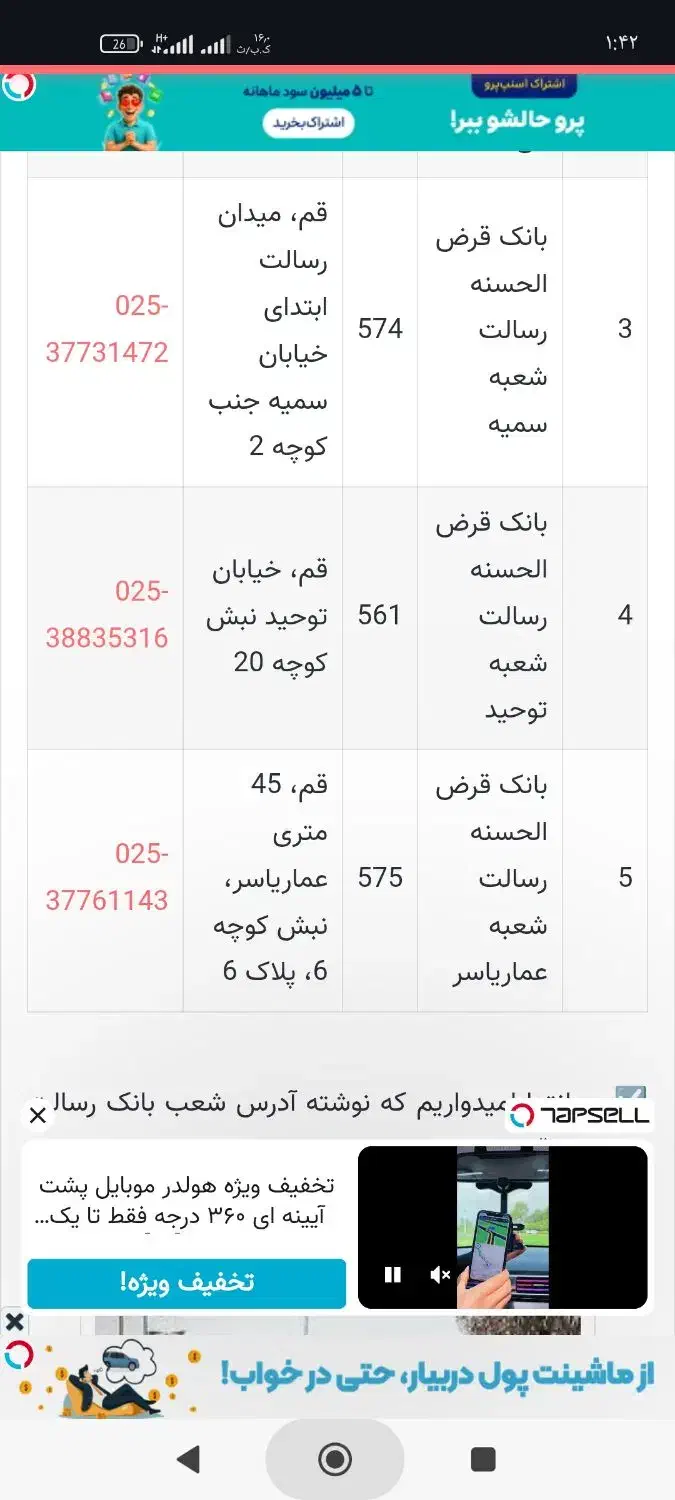
Task: Tap the اشتراک بخرید button
Action: 308,123
